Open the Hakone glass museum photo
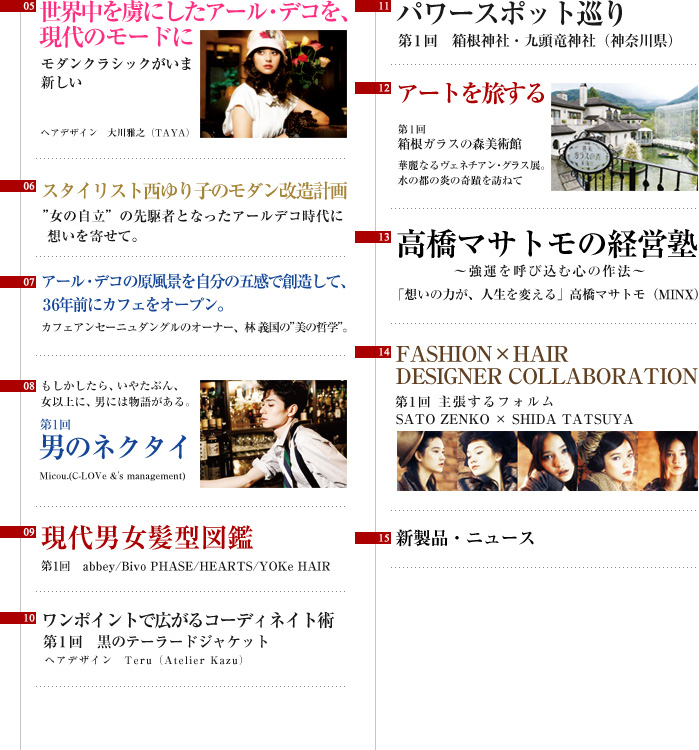 [x=624, y=137]
